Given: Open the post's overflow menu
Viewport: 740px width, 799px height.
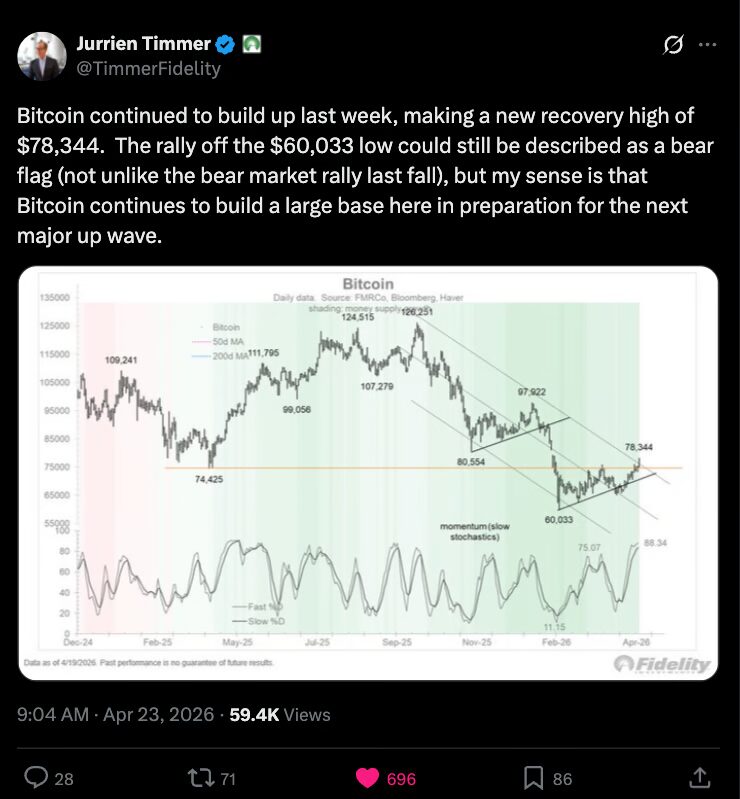Looking at the screenshot, I should 707,45.
